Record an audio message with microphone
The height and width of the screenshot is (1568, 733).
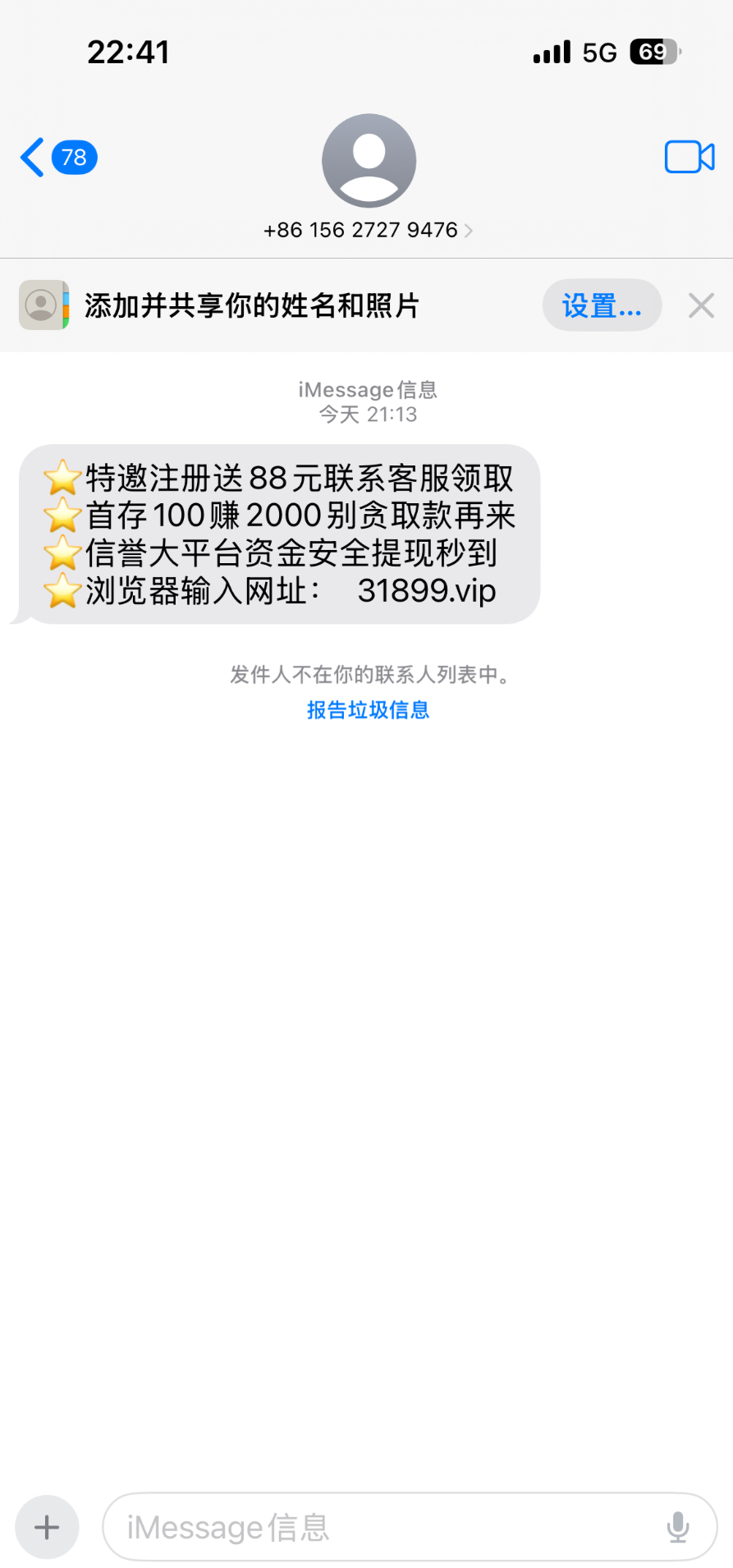click(678, 1527)
